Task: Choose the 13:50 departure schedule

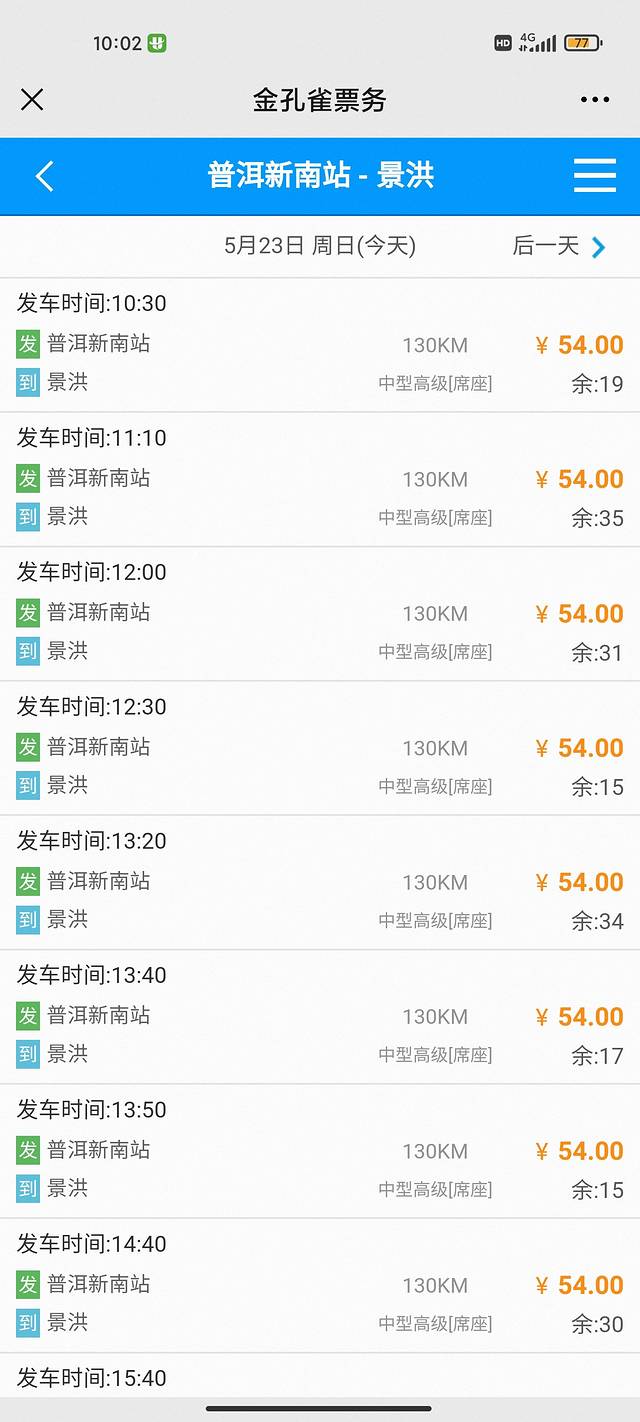Action: pyautogui.click(x=320, y=1151)
